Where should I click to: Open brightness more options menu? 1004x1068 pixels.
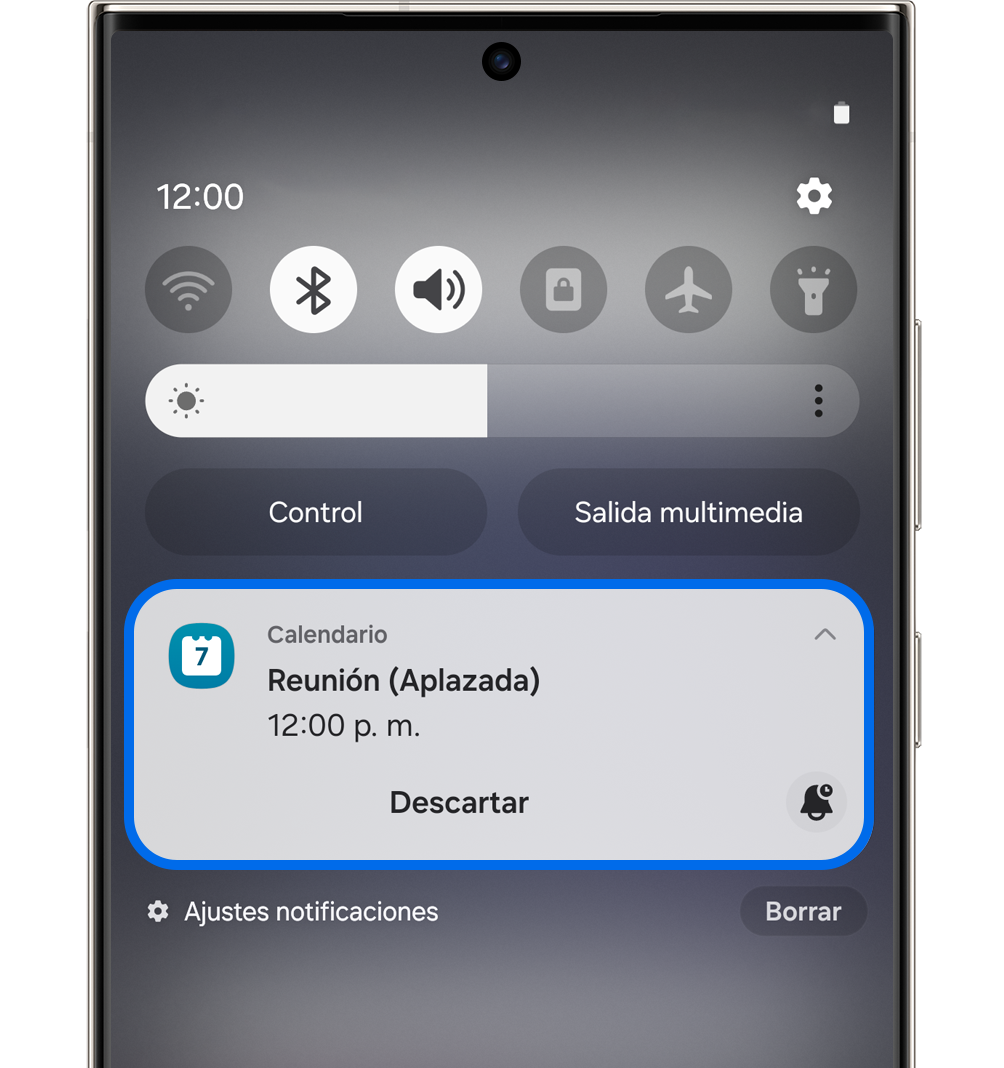tap(818, 401)
